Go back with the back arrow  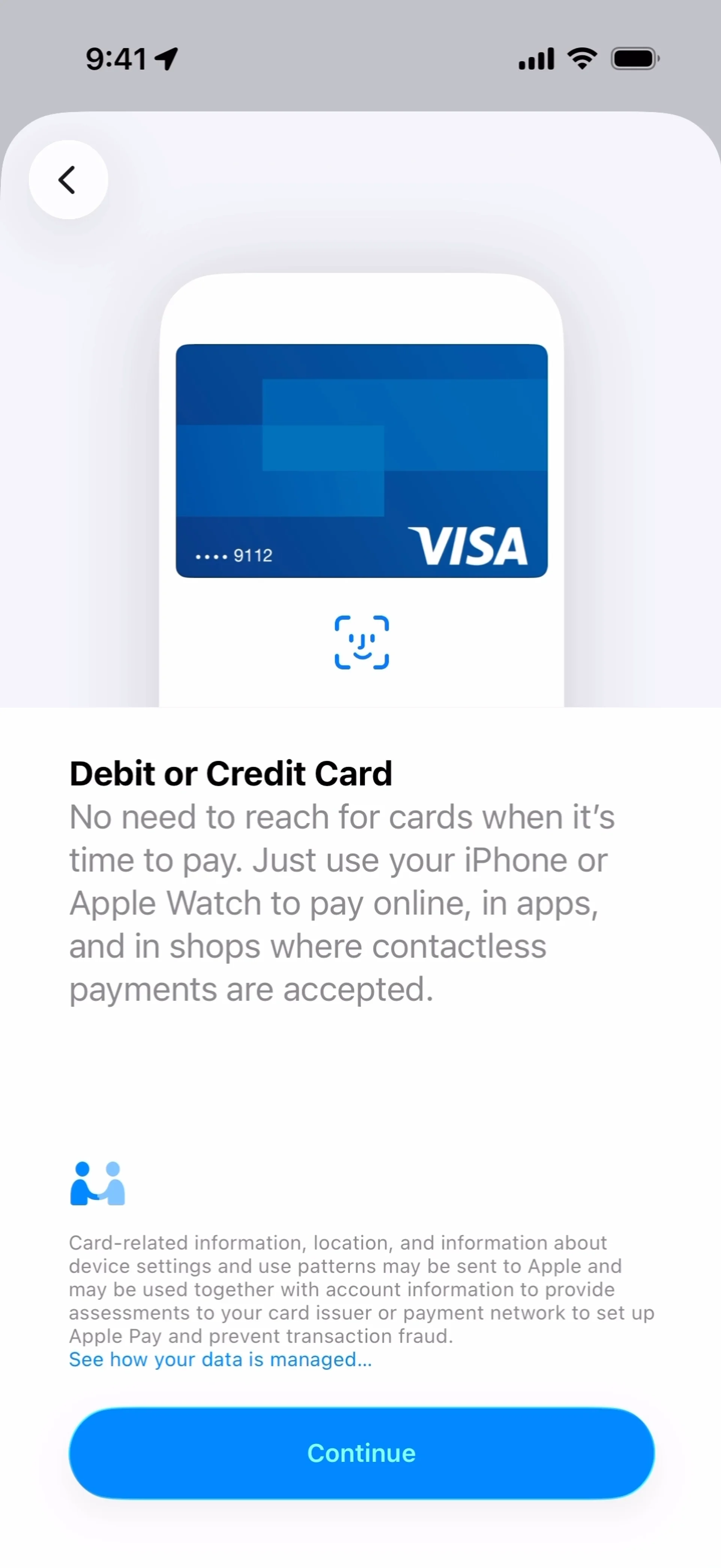[x=68, y=180]
